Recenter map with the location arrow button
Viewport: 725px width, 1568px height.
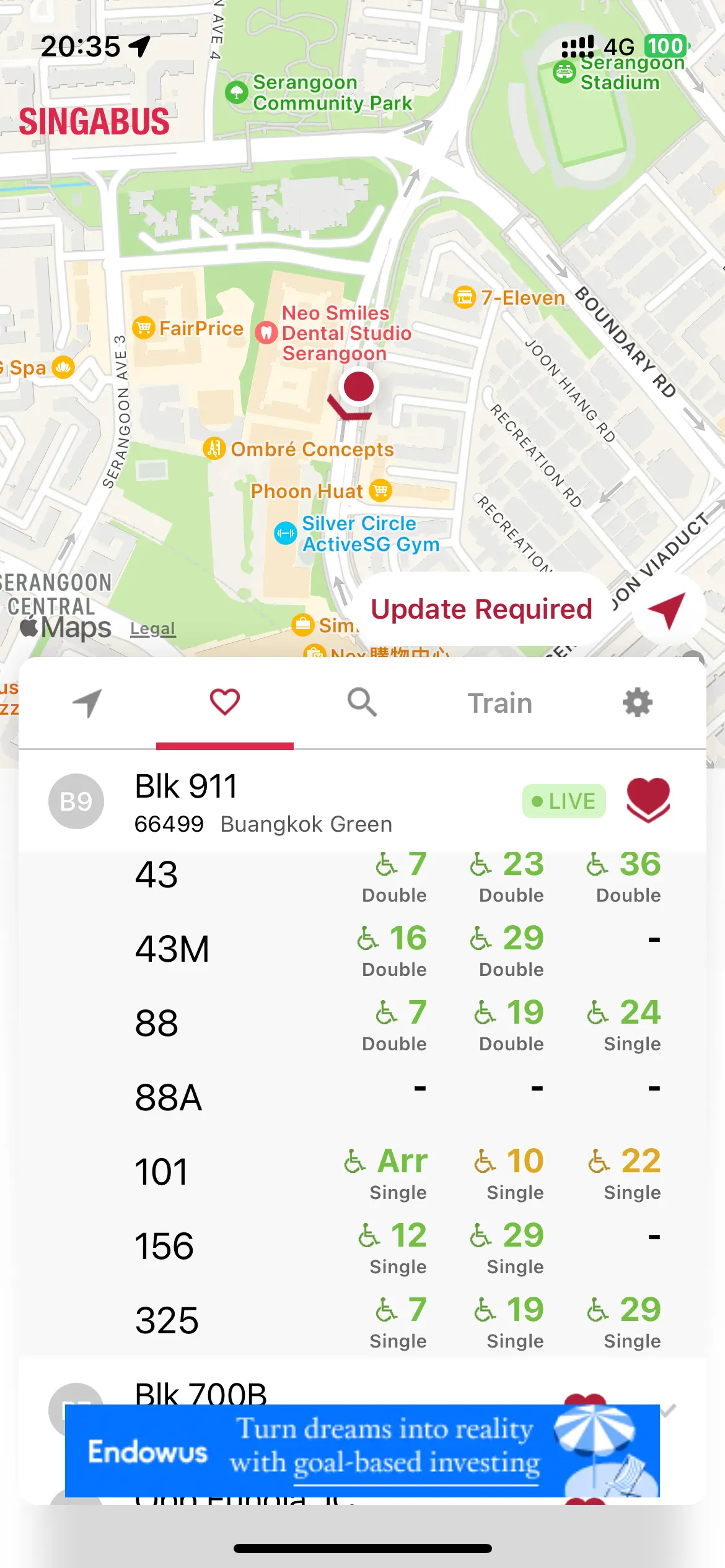coord(667,609)
